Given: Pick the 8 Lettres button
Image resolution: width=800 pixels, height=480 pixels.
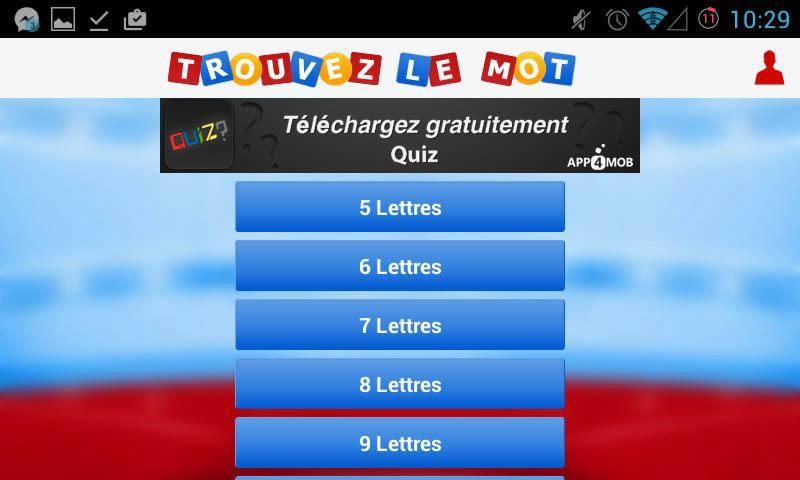Looking at the screenshot, I should tap(400, 384).
